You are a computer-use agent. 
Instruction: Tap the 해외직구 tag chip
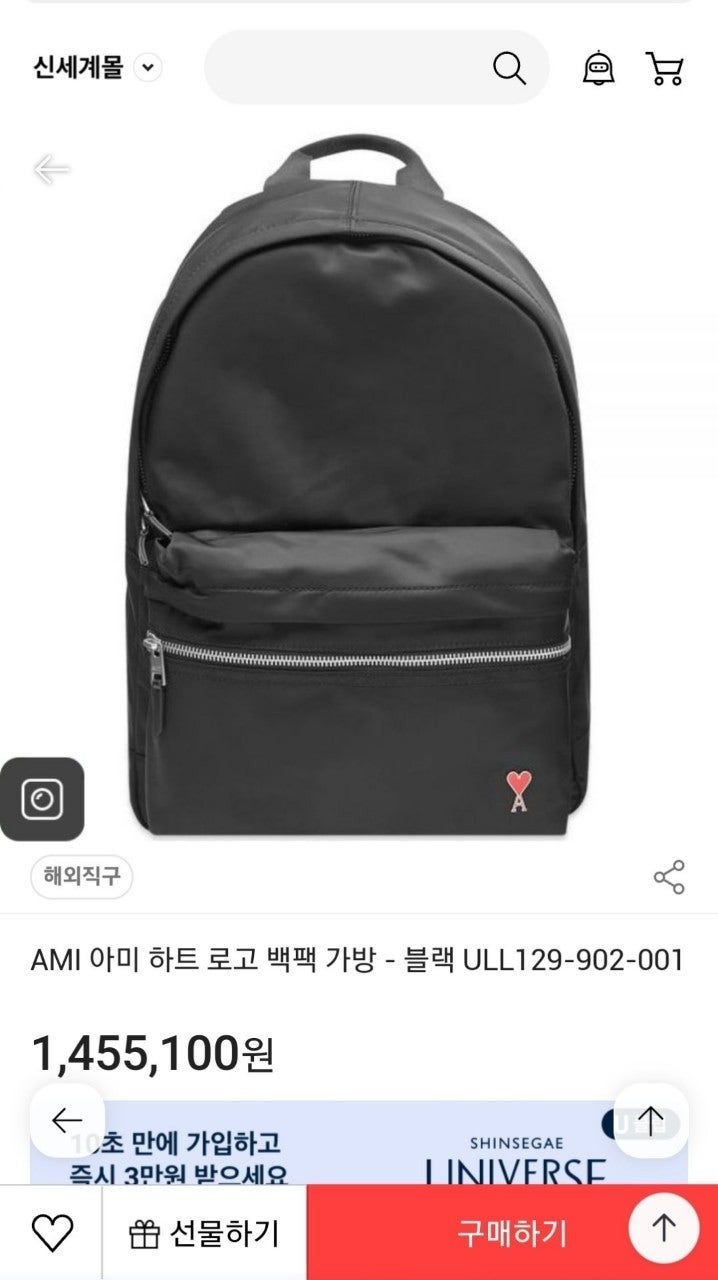81,877
